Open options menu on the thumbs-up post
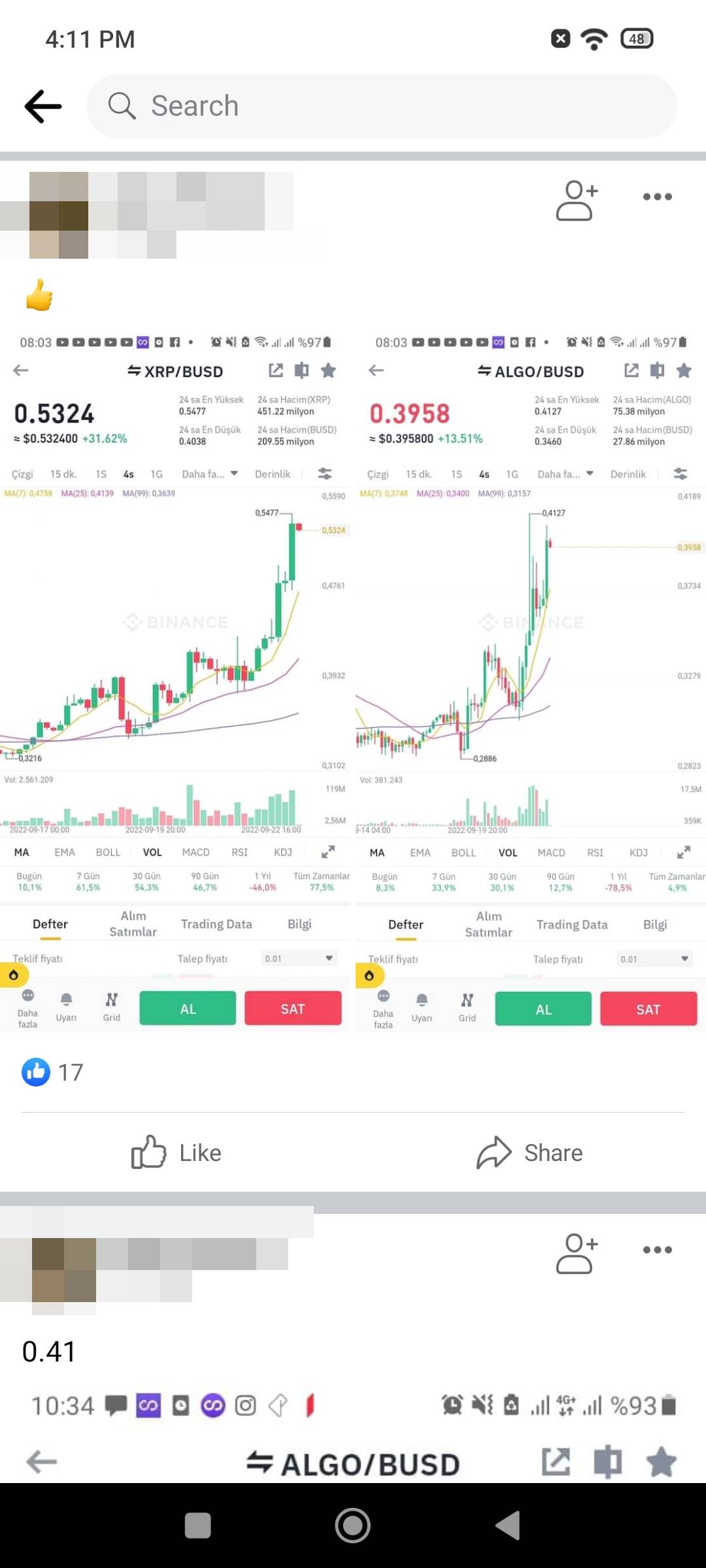The height and width of the screenshot is (1568, 706). click(657, 197)
